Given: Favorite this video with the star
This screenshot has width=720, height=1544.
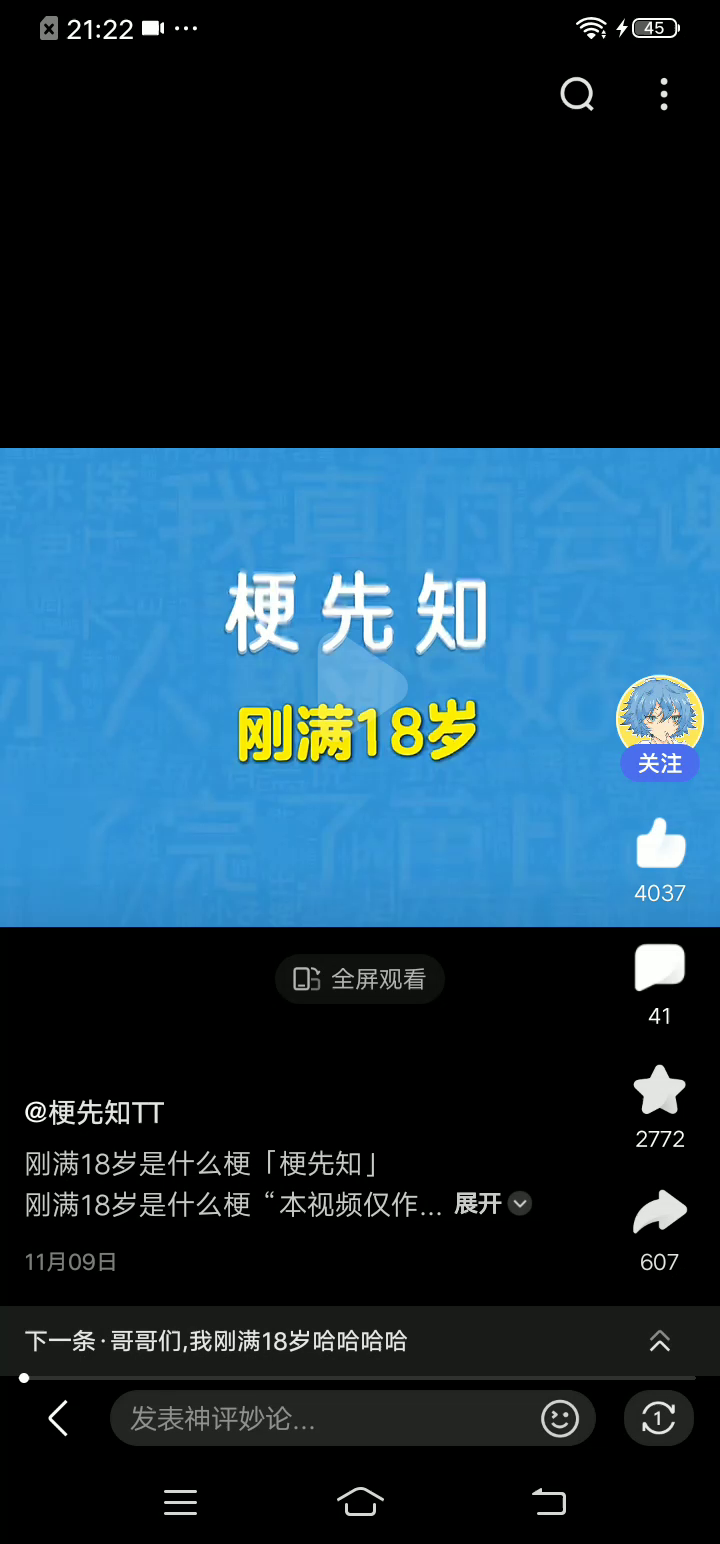Looking at the screenshot, I should [660, 1091].
